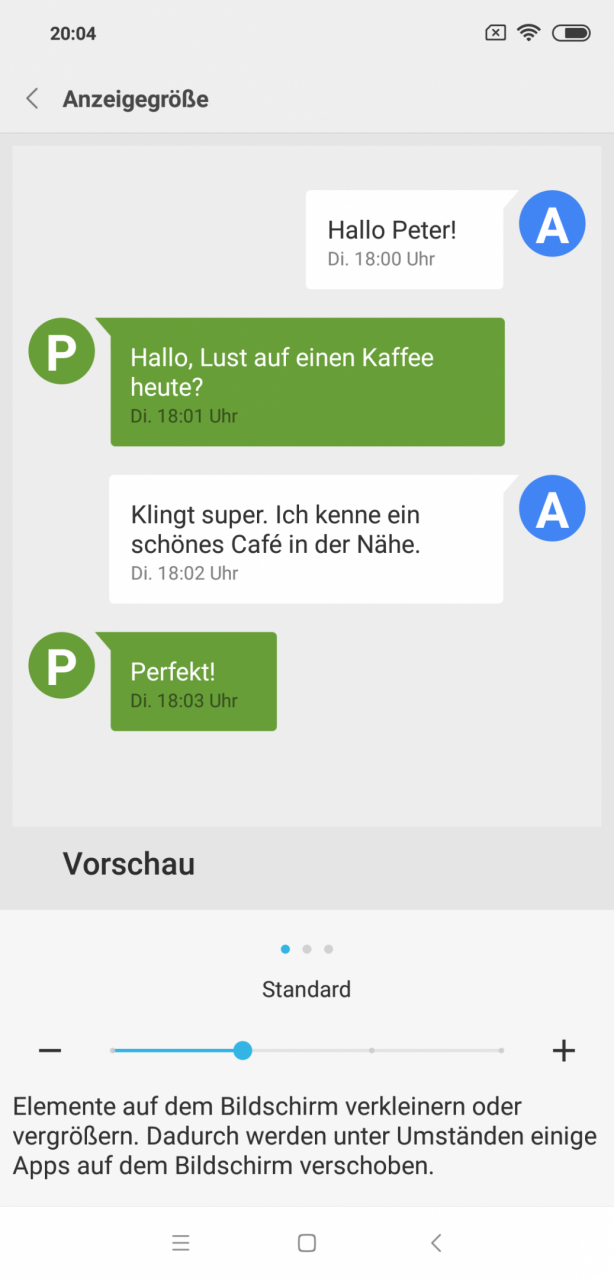Open recent apps from navigation bar
Image resolution: width=614 pixels, height=1280 pixels.
pyautogui.click(x=181, y=1243)
